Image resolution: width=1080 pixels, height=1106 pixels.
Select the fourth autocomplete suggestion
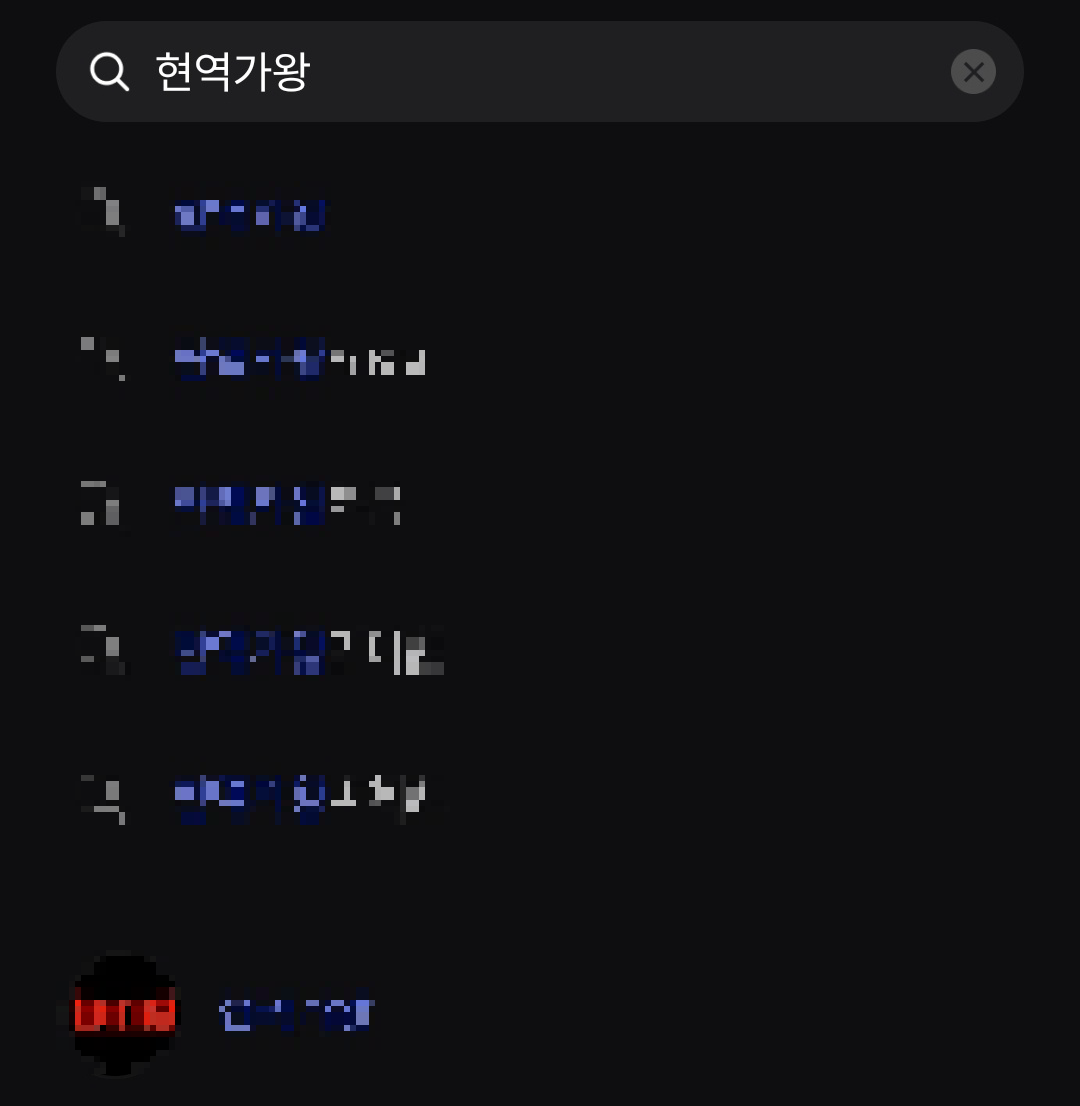click(x=310, y=654)
